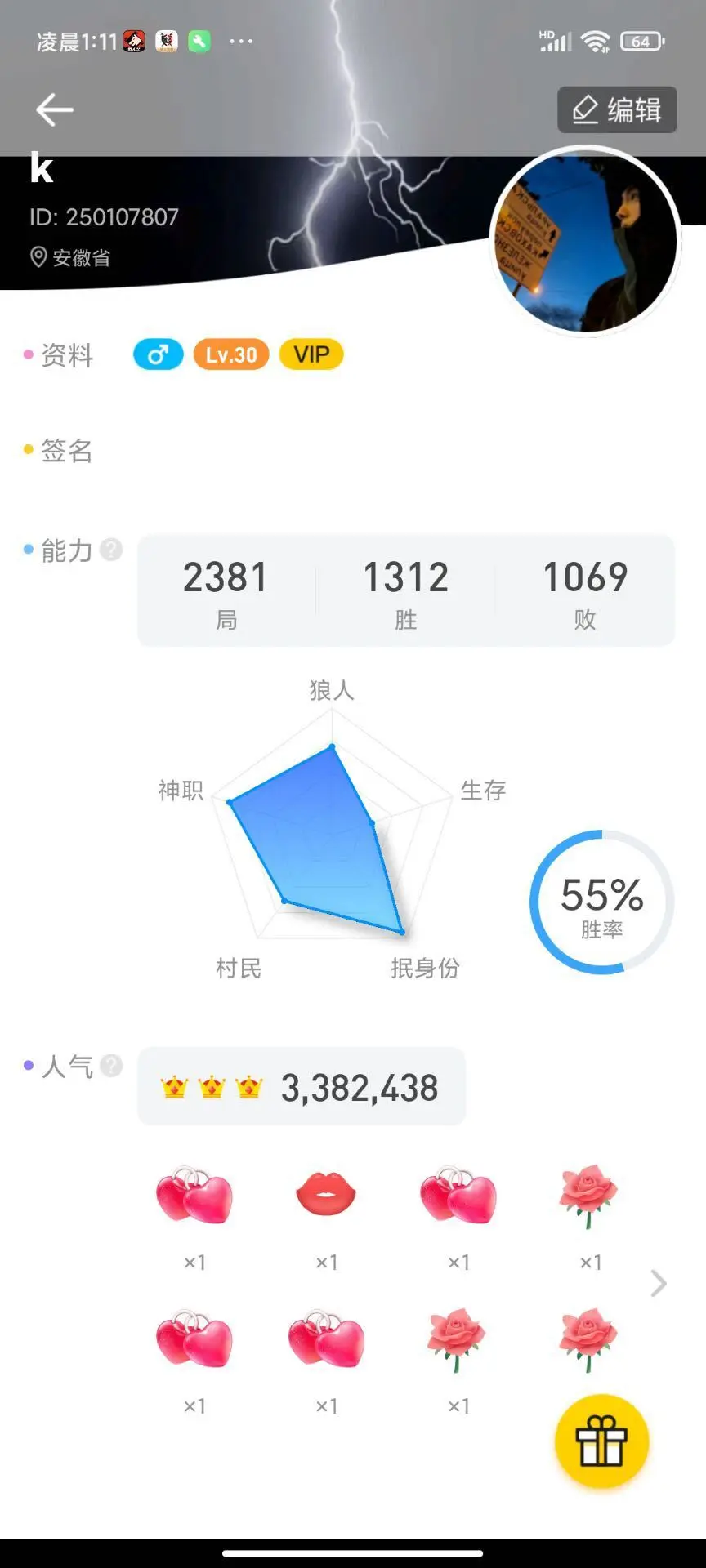Open the yellow gift box button
This screenshot has width=706, height=1568.
[x=602, y=1441]
